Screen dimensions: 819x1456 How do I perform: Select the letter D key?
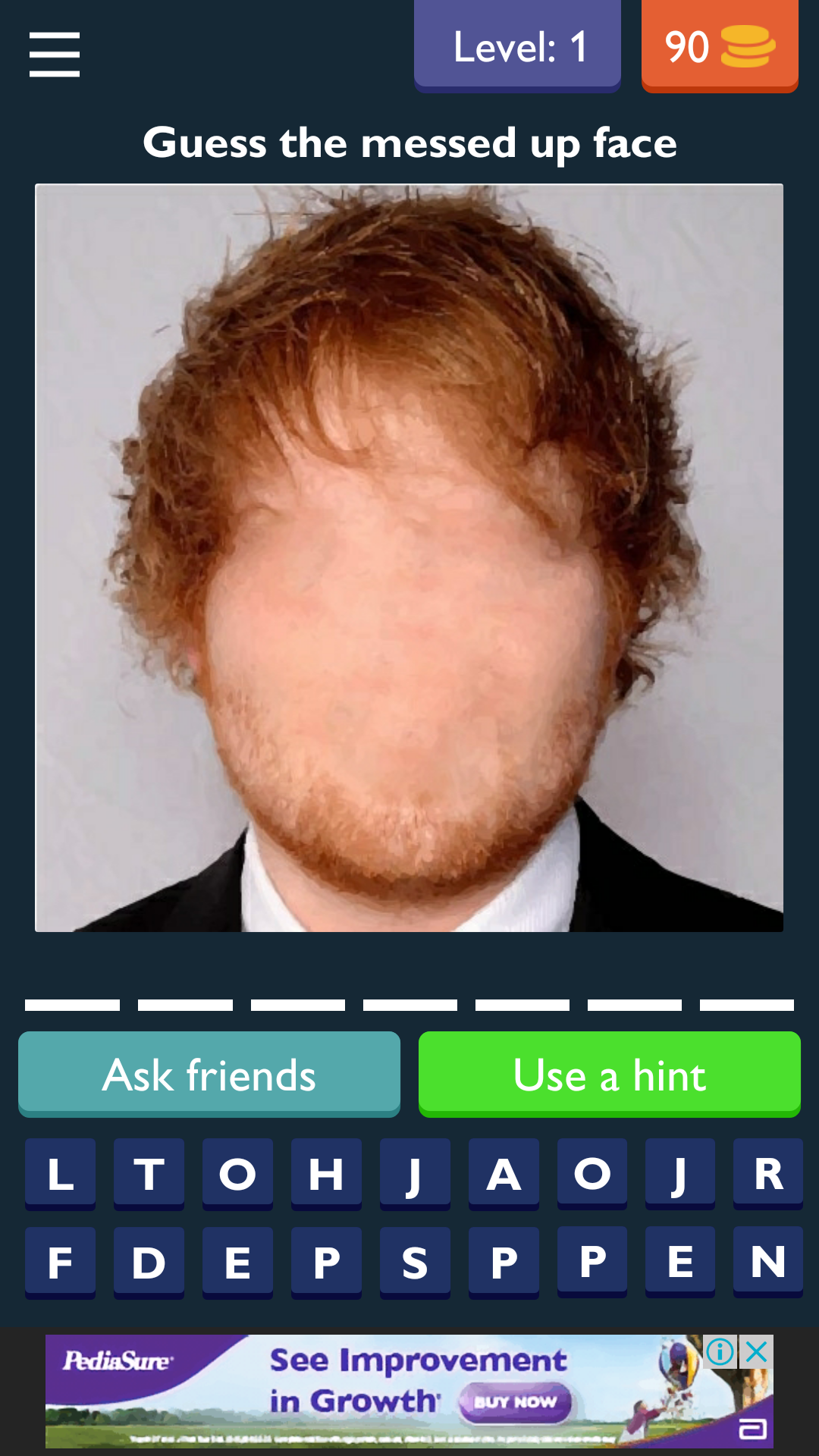tap(149, 1261)
